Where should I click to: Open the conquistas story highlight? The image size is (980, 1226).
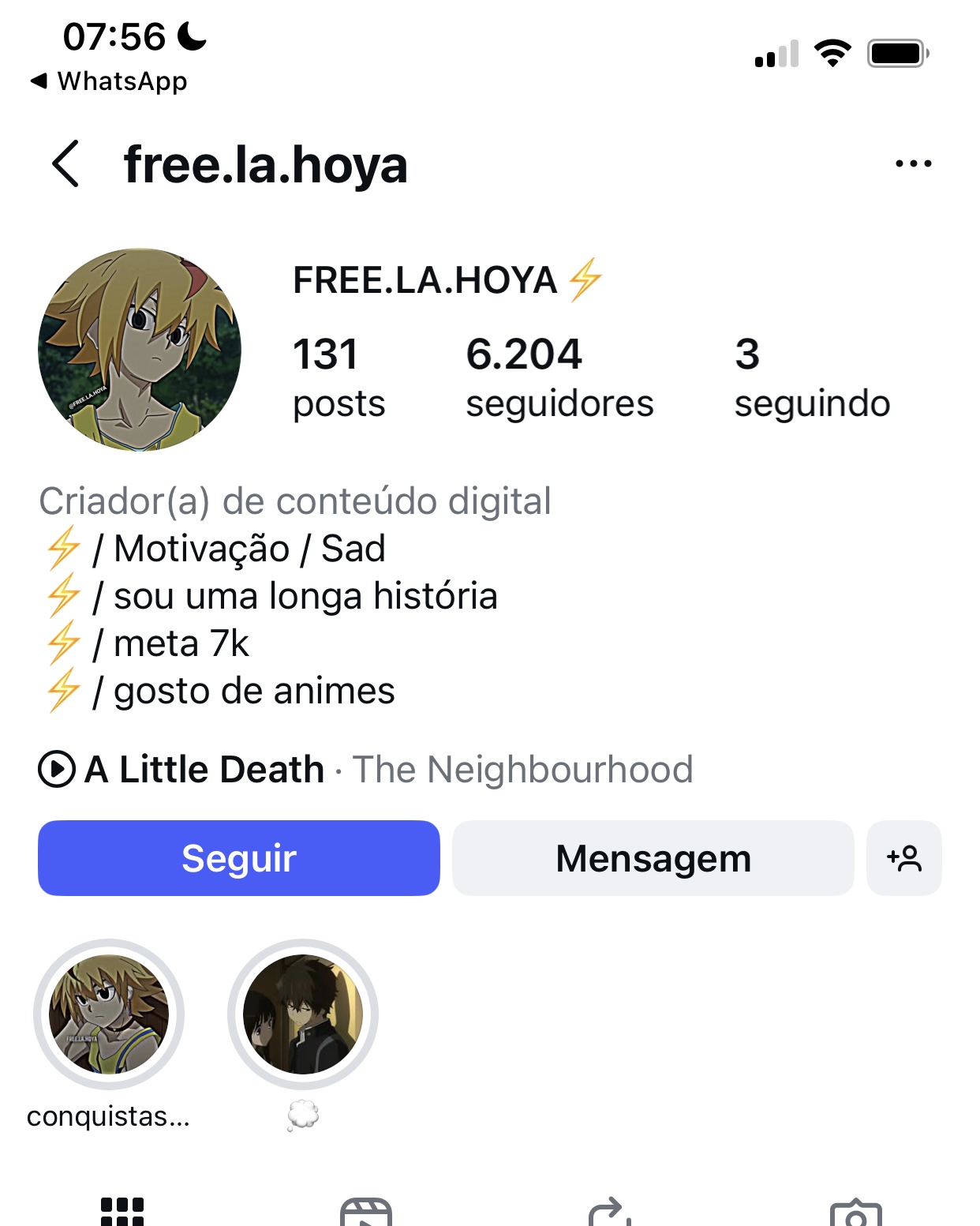tap(109, 1014)
